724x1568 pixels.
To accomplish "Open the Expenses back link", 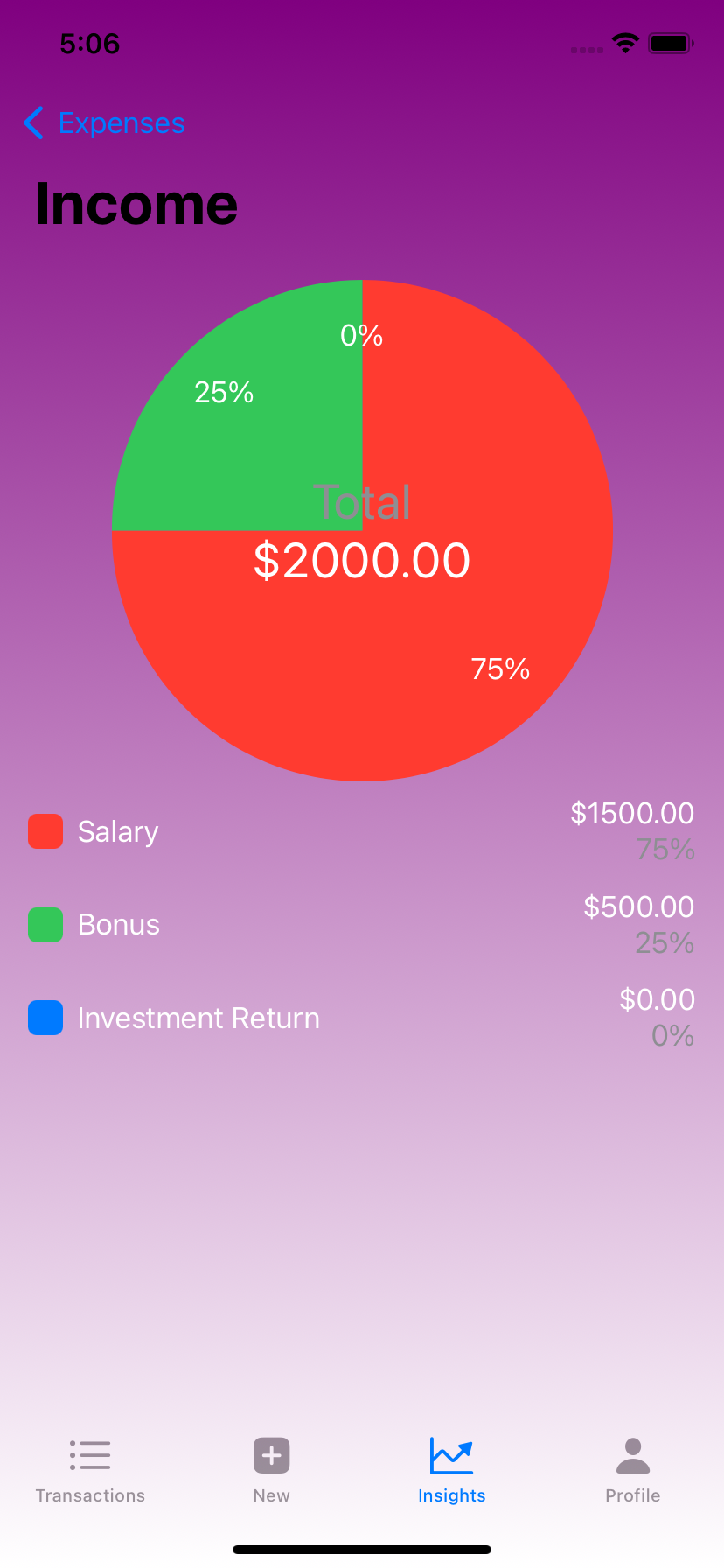I will click(x=122, y=123).
